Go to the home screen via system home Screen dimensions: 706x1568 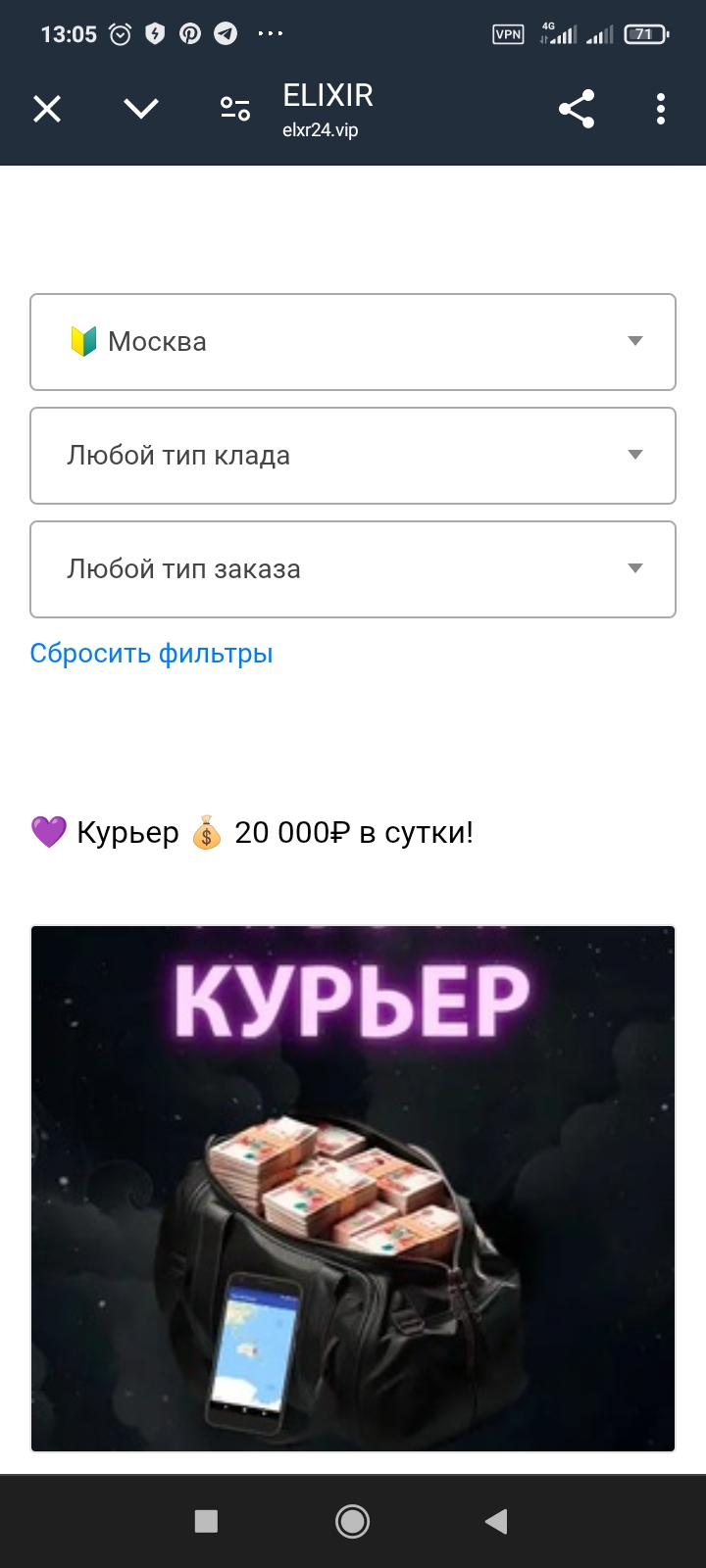[352, 1521]
